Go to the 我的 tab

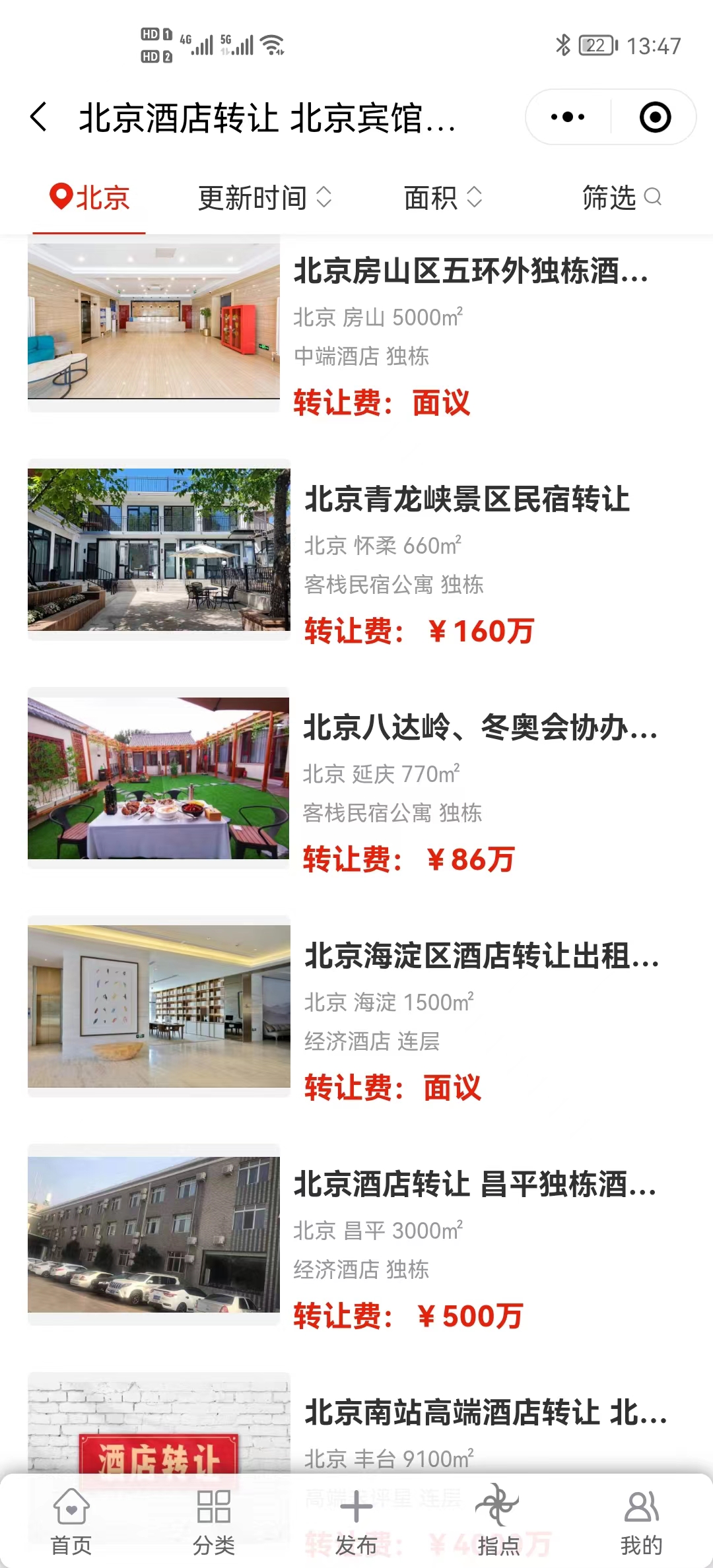point(641,1518)
